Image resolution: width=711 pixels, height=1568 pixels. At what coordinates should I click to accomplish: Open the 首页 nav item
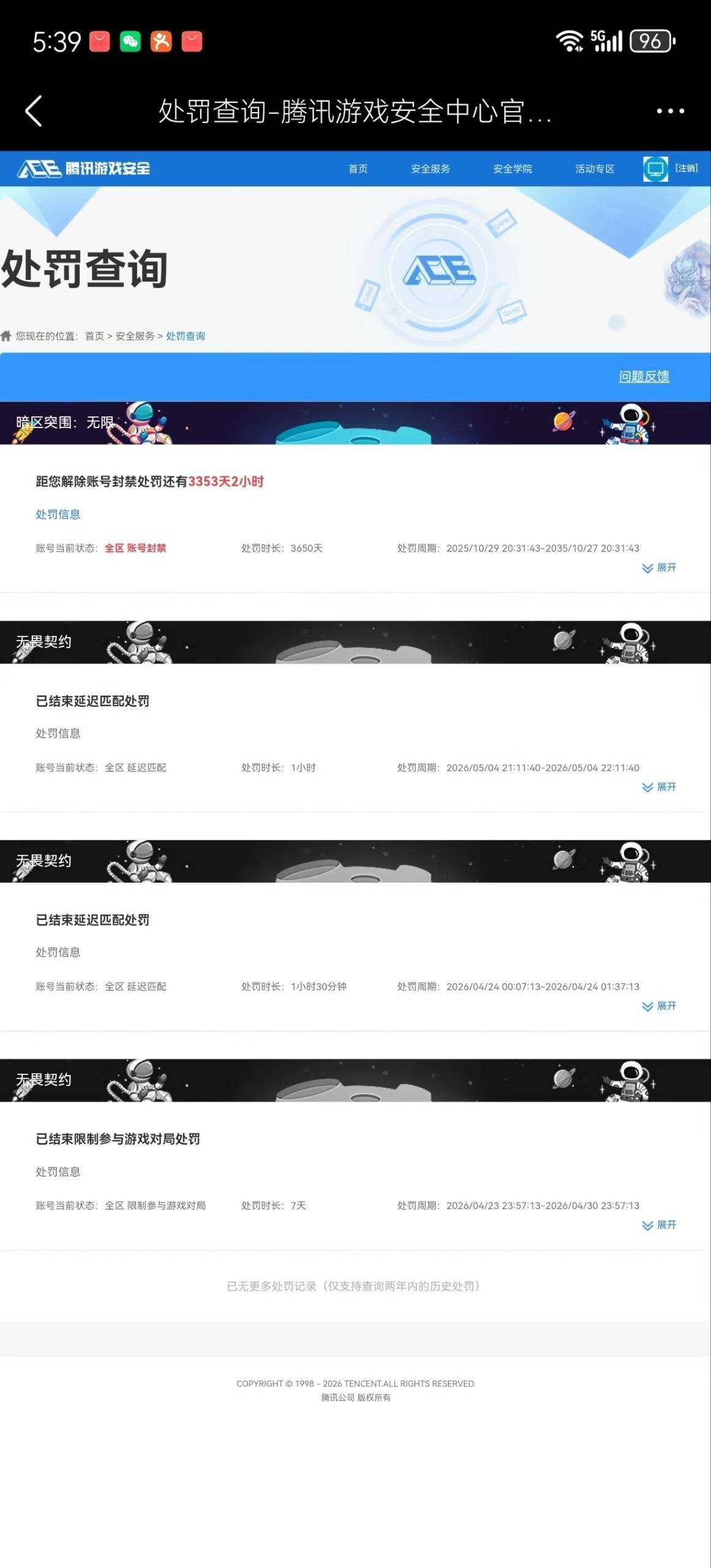pos(358,168)
